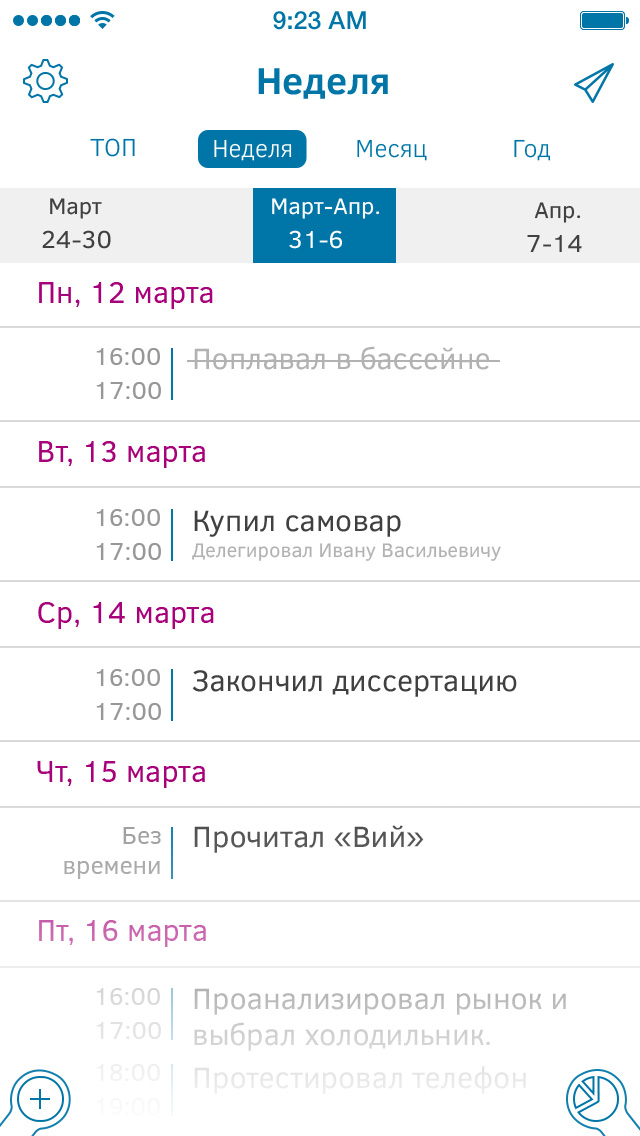The image size is (640, 1136).
Task: Tap the paper plane send icon
Action: click(x=593, y=83)
